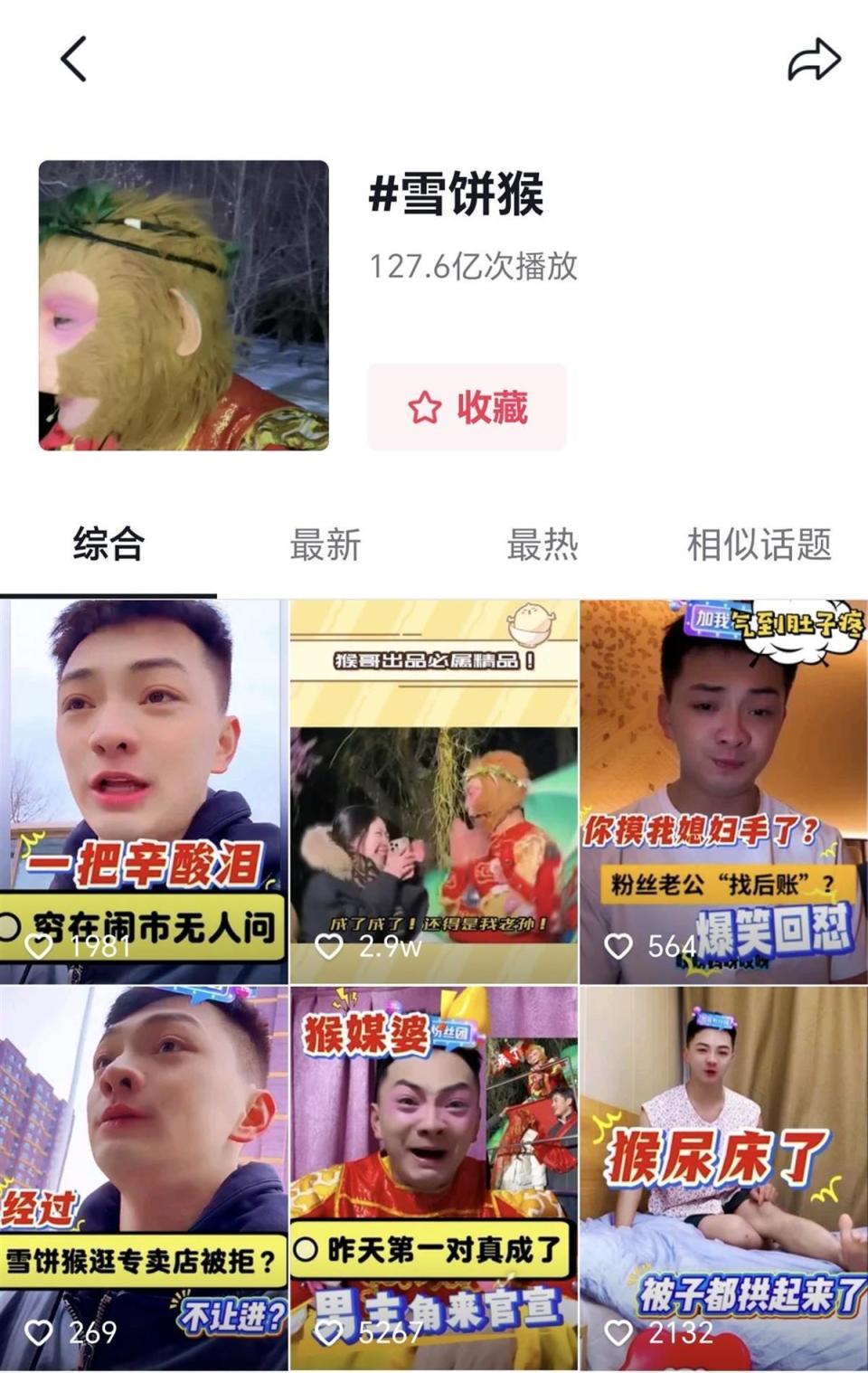Open the 最热 tab
This screenshot has height=1373, width=868.
click(542, 543)
